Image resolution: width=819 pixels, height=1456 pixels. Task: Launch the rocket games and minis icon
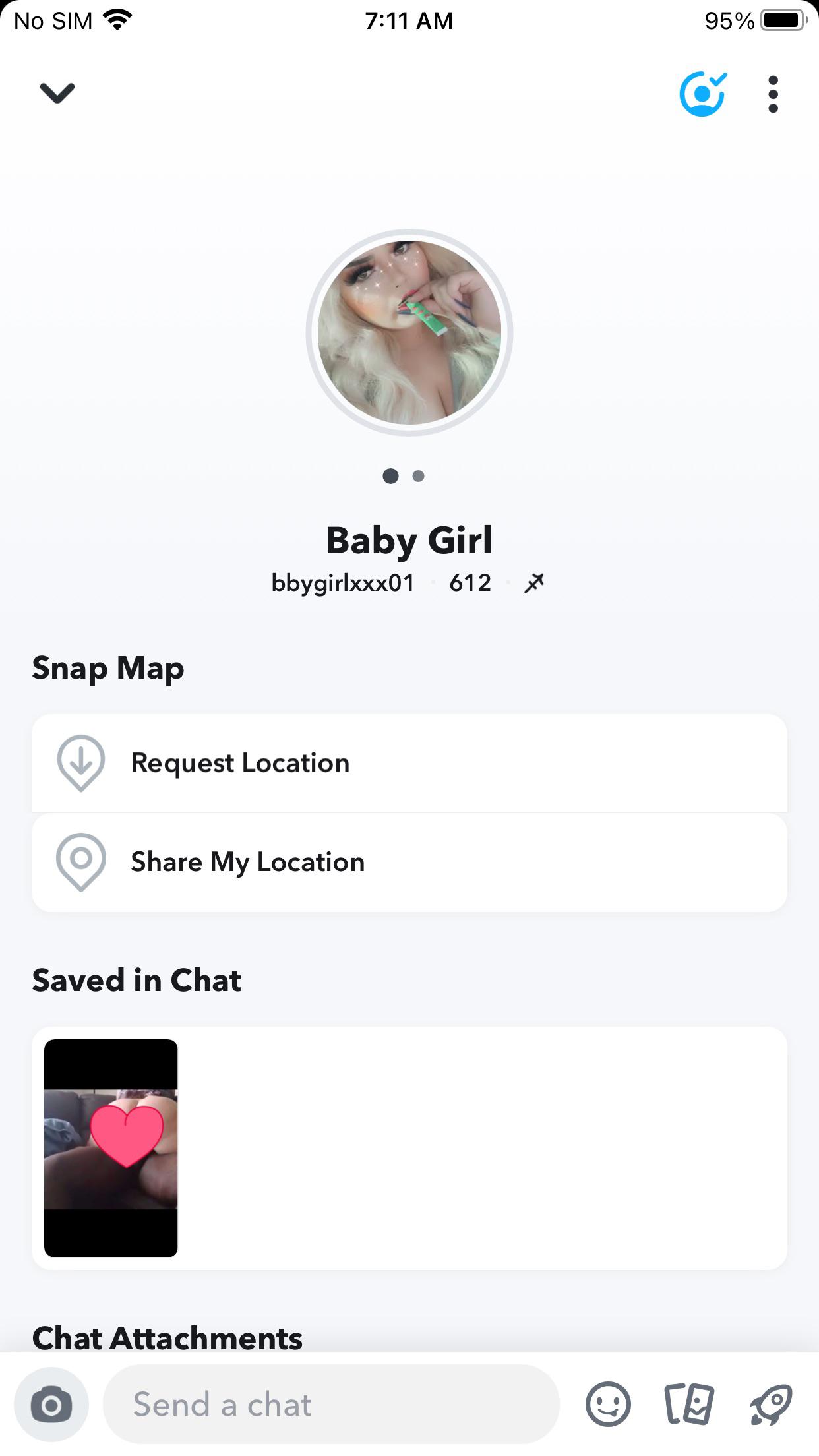(x=770, y=1405)
